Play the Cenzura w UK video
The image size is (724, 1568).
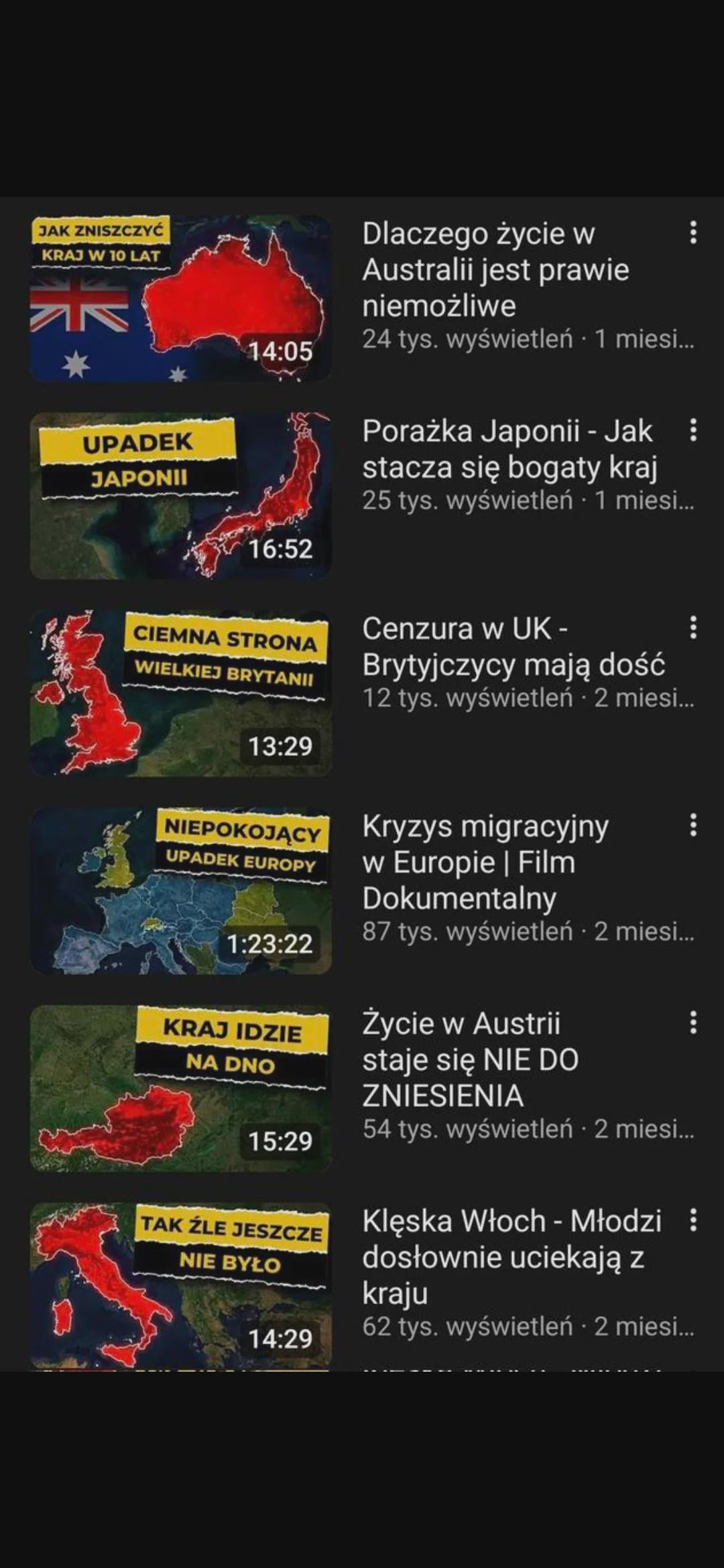coord(180,694)
